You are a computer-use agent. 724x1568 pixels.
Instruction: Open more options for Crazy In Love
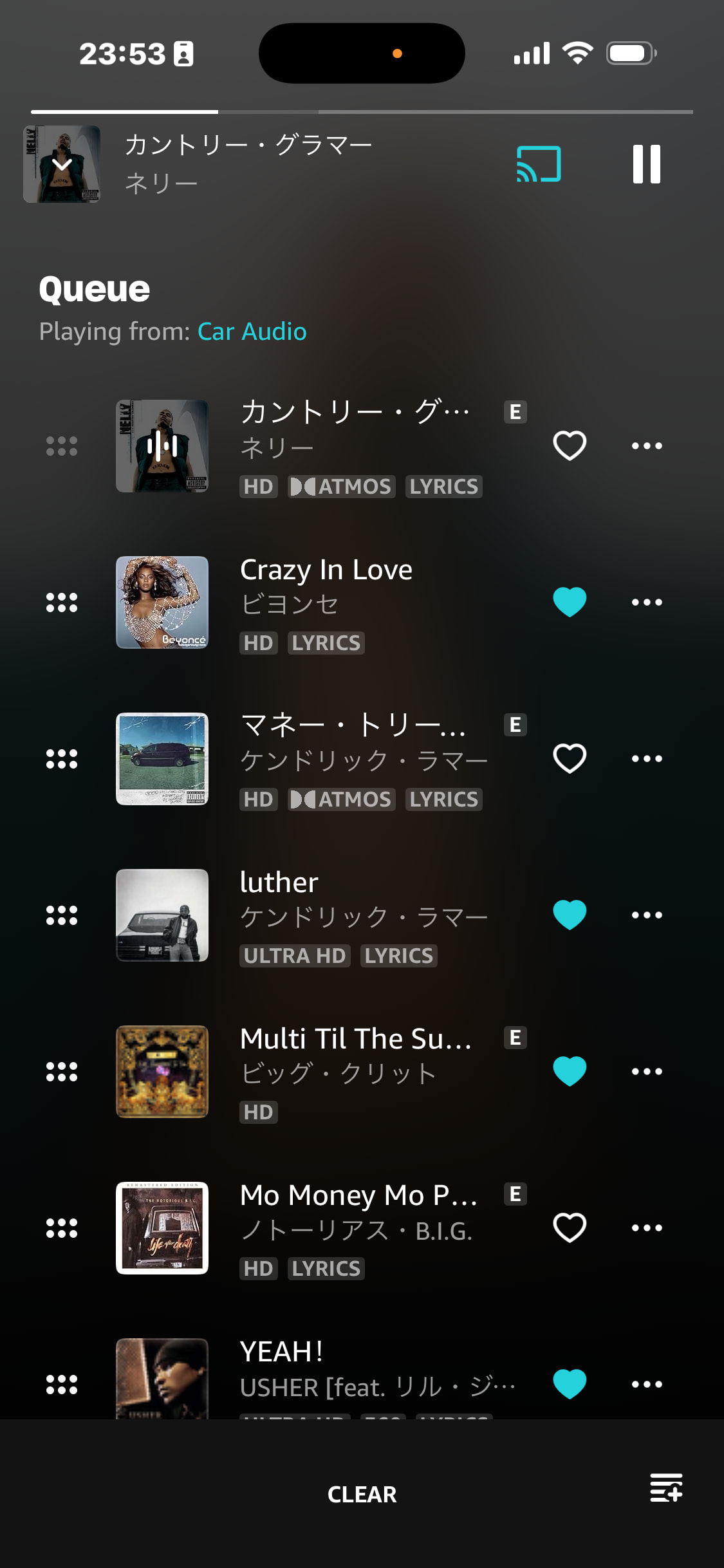(647, 602)
